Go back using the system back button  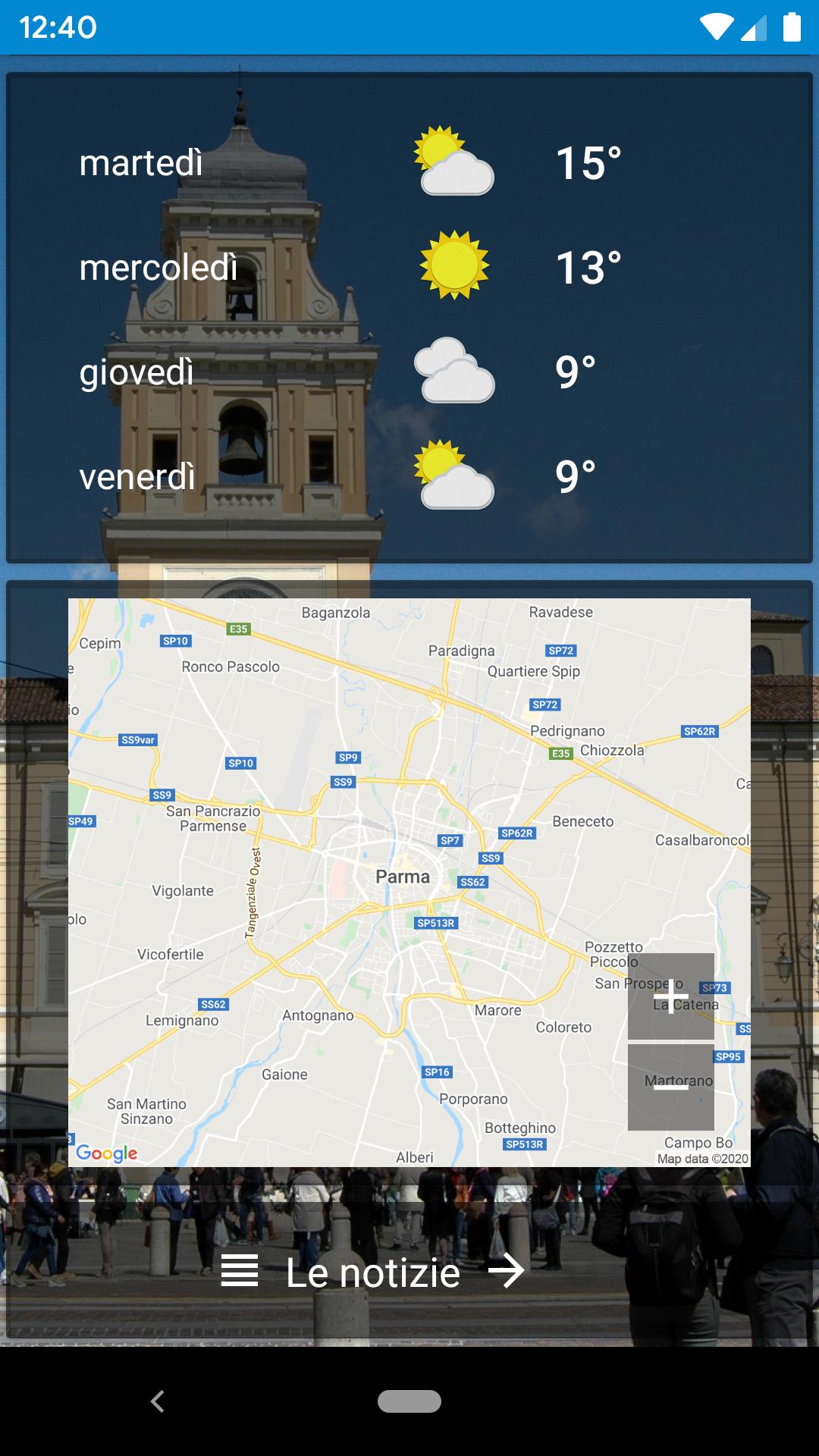click(x=158, y=1401)
